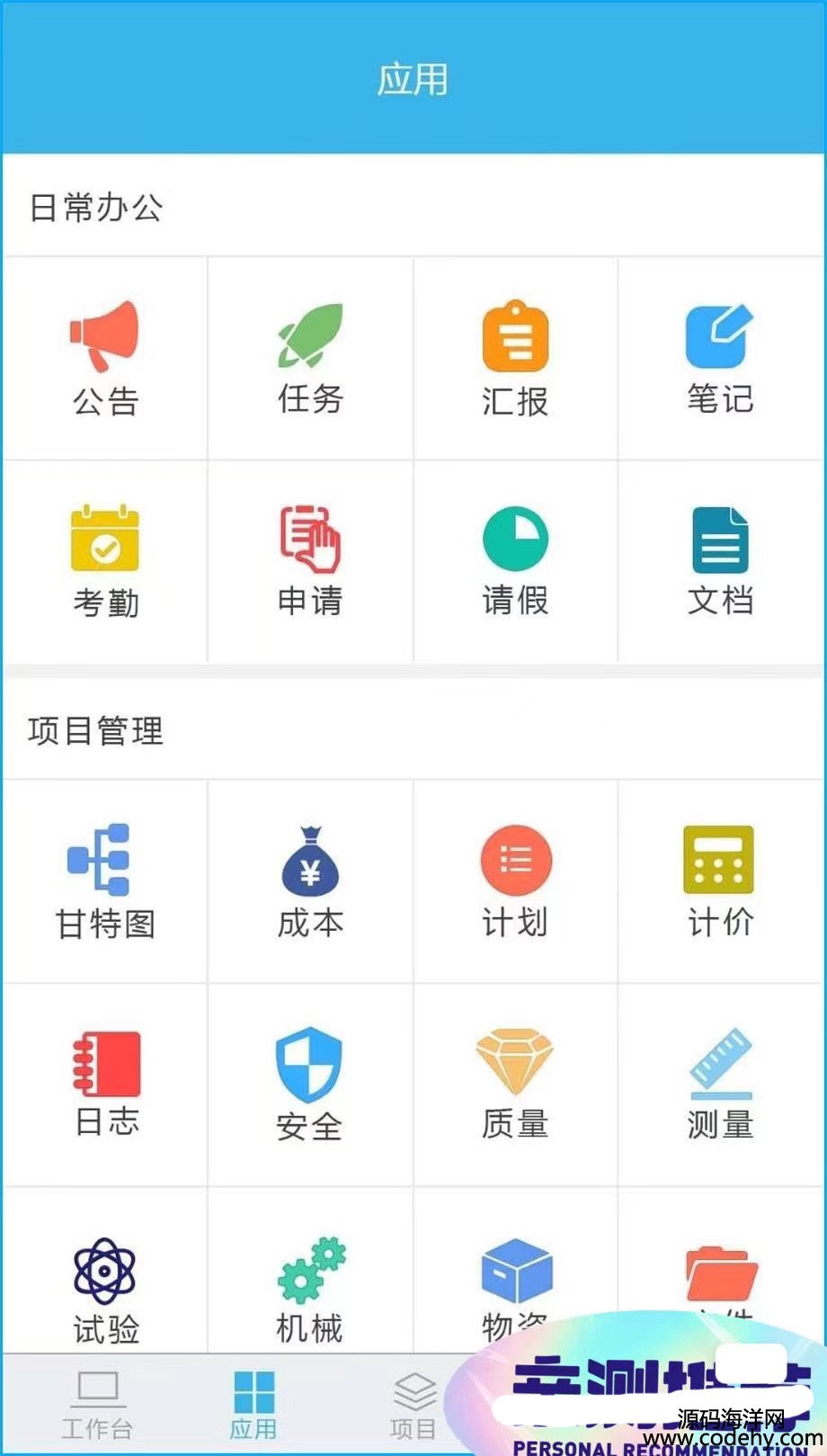Open the 笔记 notes app
827x1456 pixels.
click(x=721, y=359)
